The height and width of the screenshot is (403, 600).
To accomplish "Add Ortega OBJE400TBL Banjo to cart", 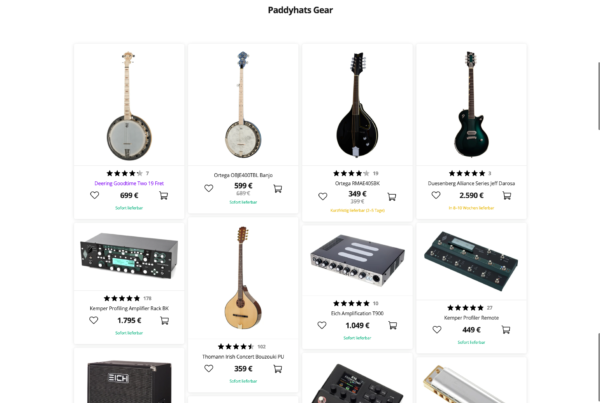I will (278, 187).
